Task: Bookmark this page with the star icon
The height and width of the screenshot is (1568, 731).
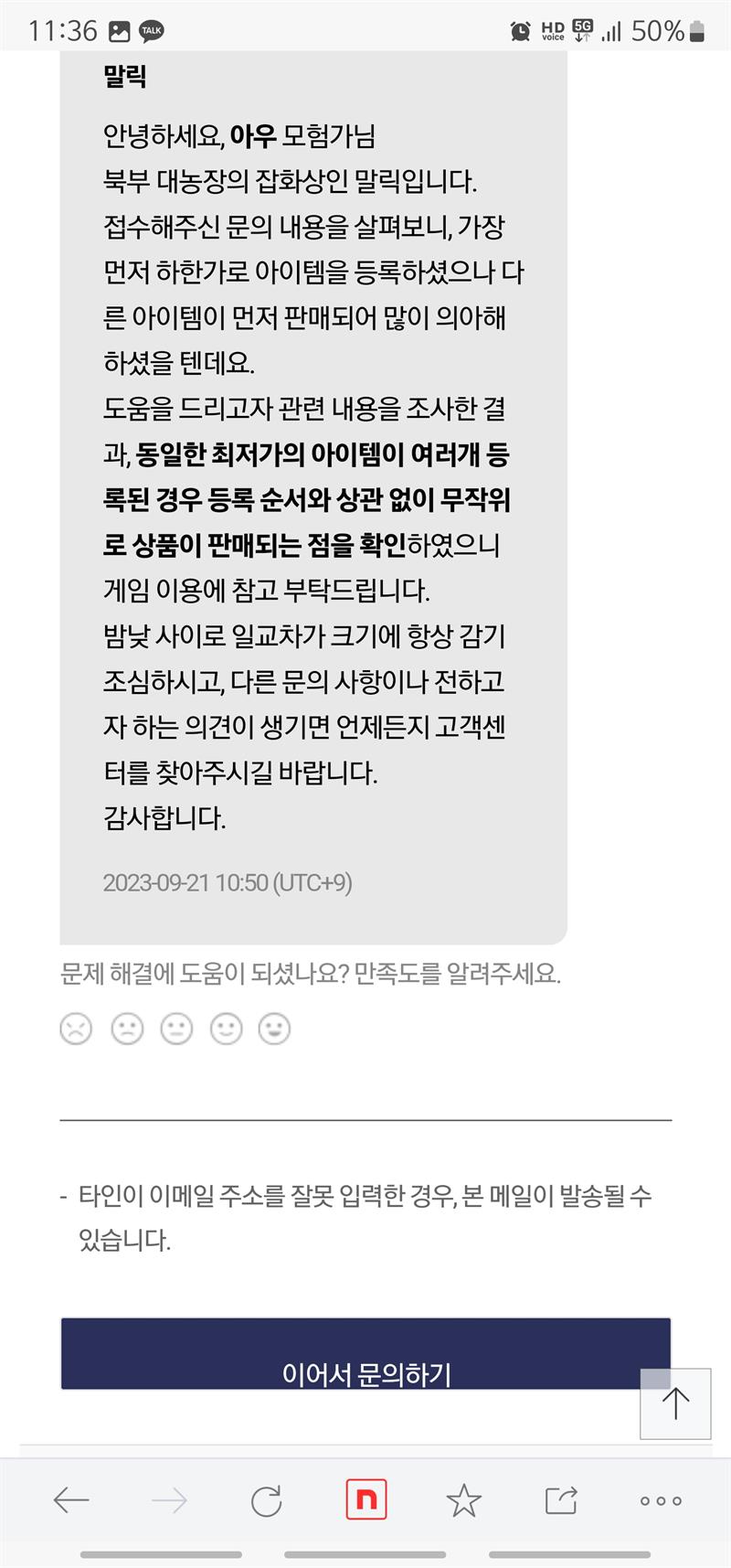Action: 464,1500
